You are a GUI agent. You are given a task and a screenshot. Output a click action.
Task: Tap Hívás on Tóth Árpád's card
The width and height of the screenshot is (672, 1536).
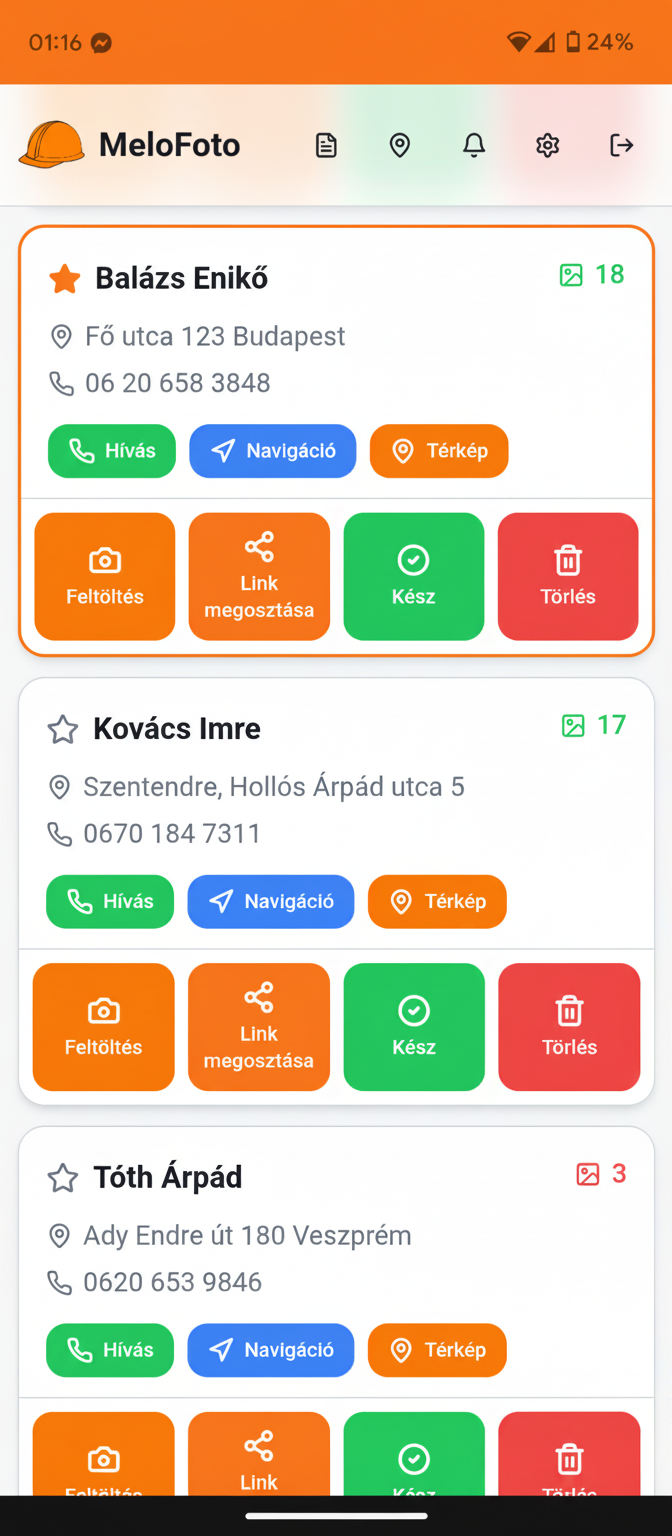point(110,1350)
